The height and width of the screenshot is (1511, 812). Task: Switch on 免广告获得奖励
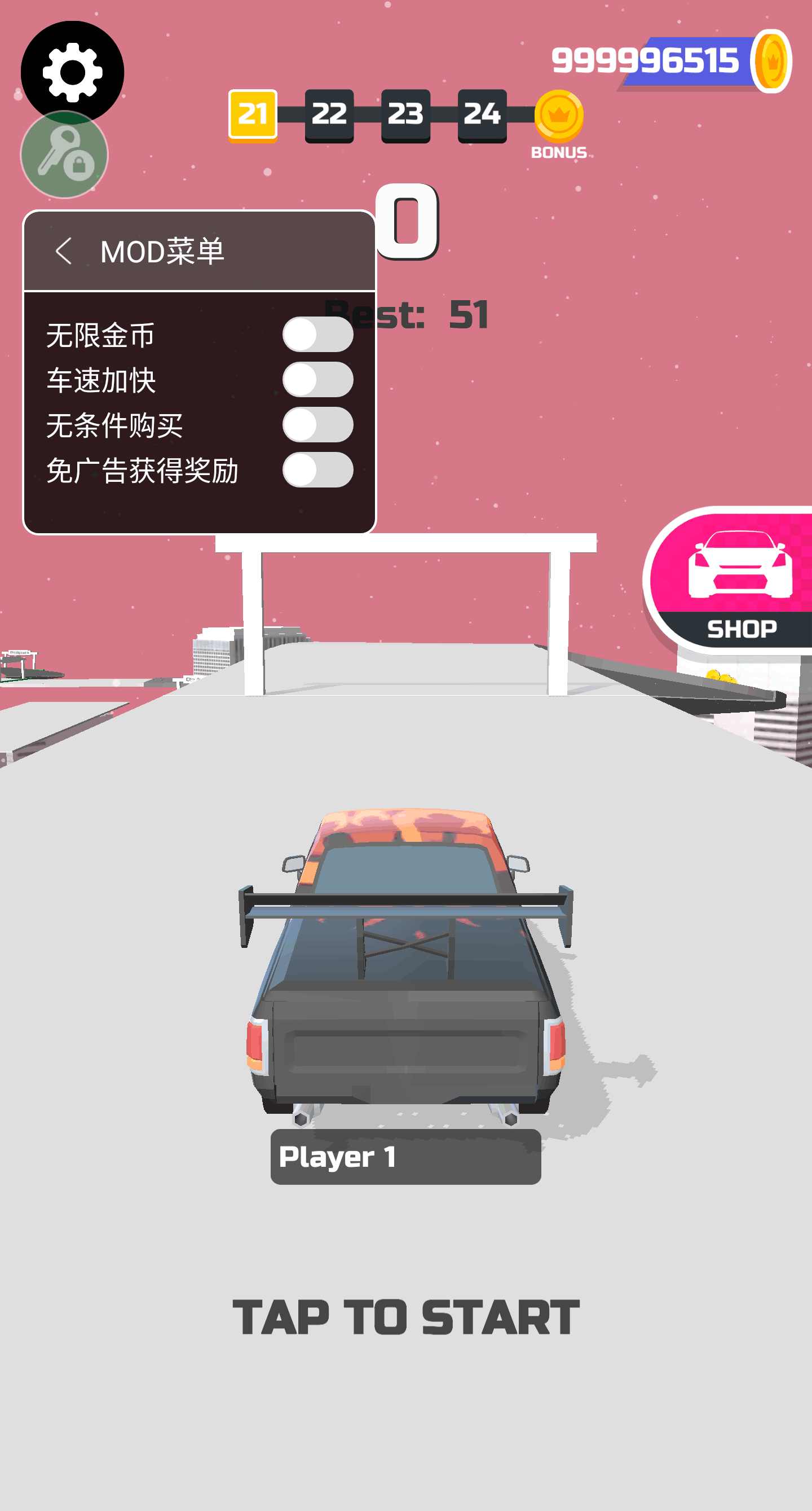coord(317,470)
